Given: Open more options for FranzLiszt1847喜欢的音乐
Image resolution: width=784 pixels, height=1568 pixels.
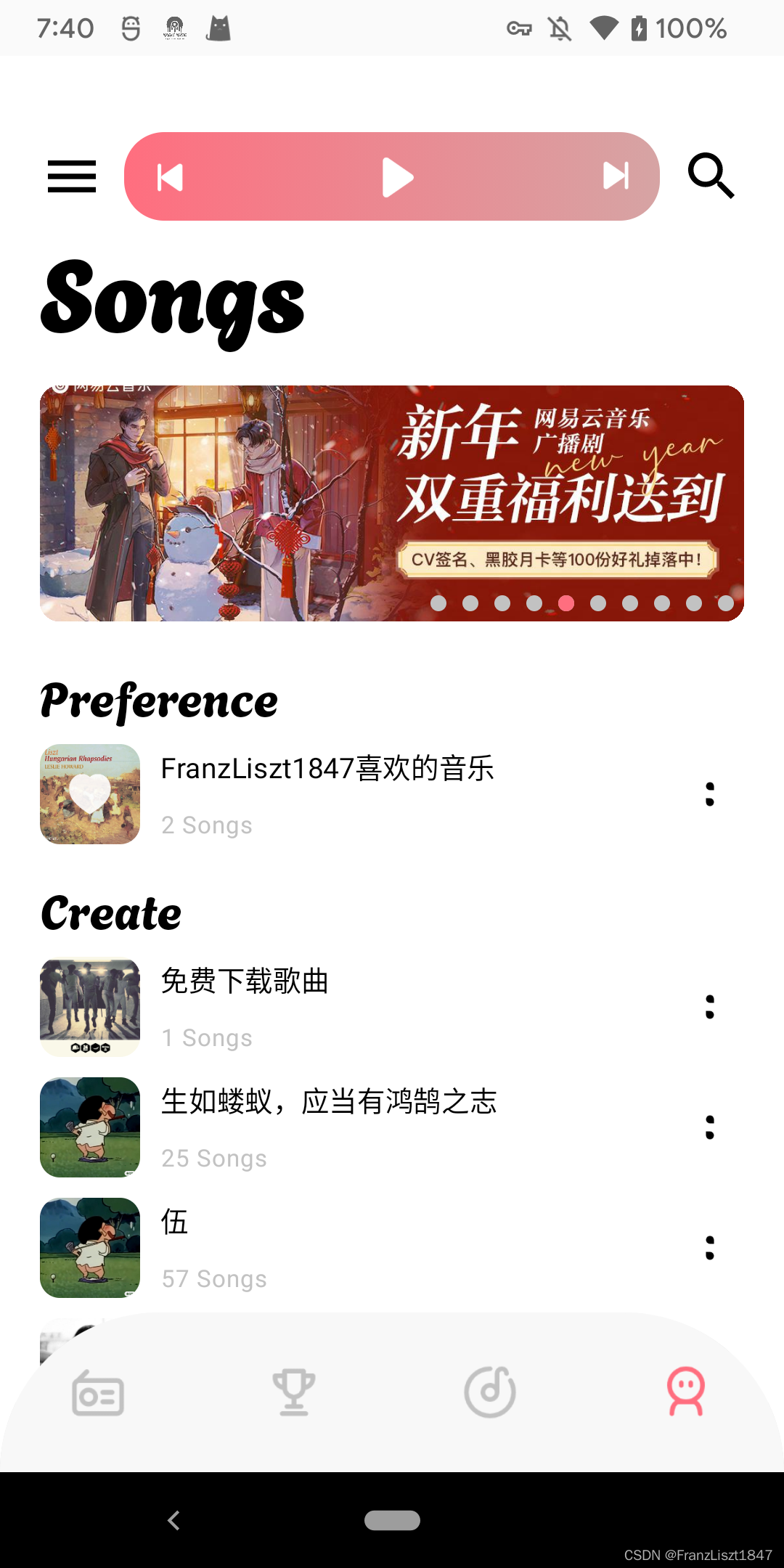Looking at the screenshot, I should [x=710, y=794].
